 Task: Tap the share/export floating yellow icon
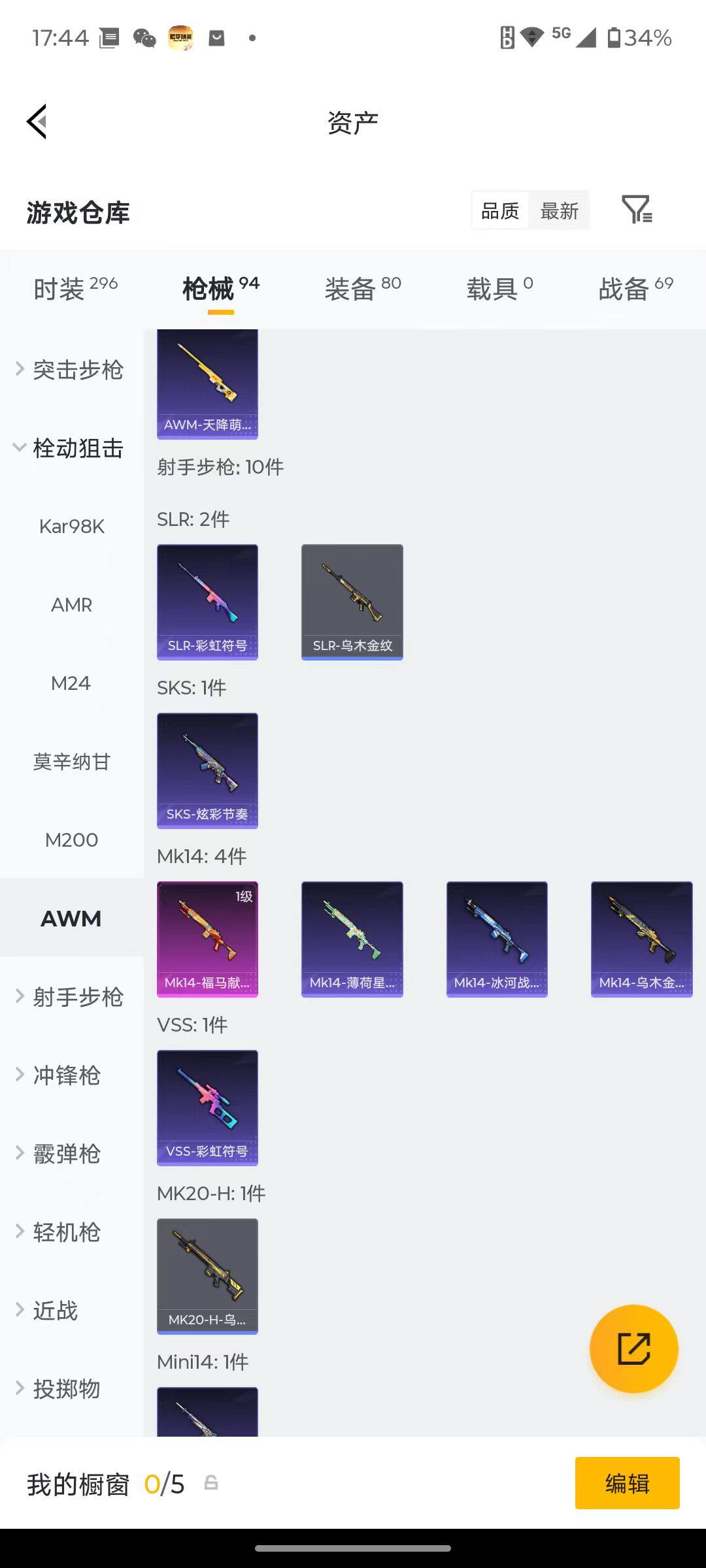(x=633, y=1349)
